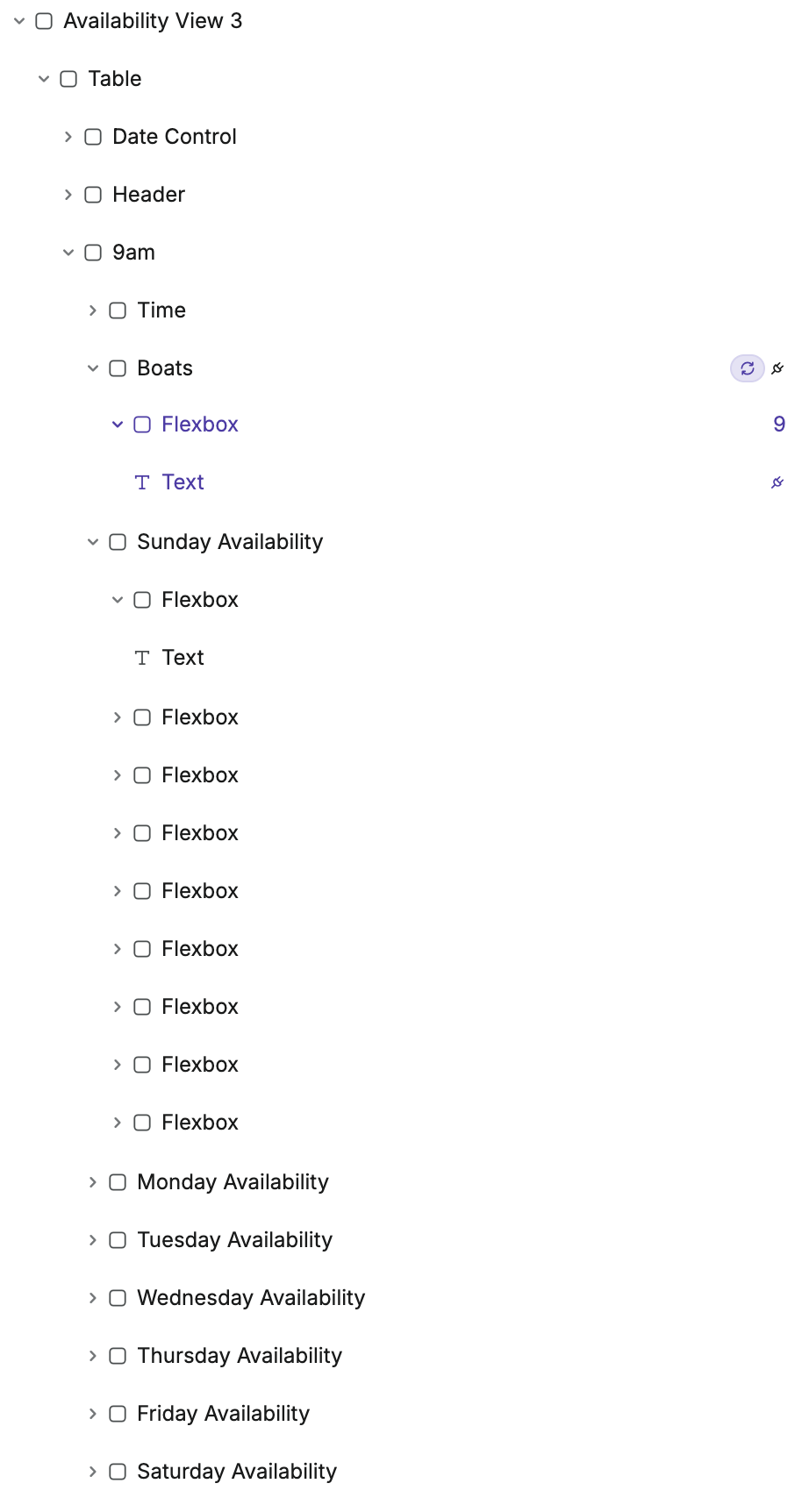Collapse the Sunday Availability layer

[x=93, y=542]
